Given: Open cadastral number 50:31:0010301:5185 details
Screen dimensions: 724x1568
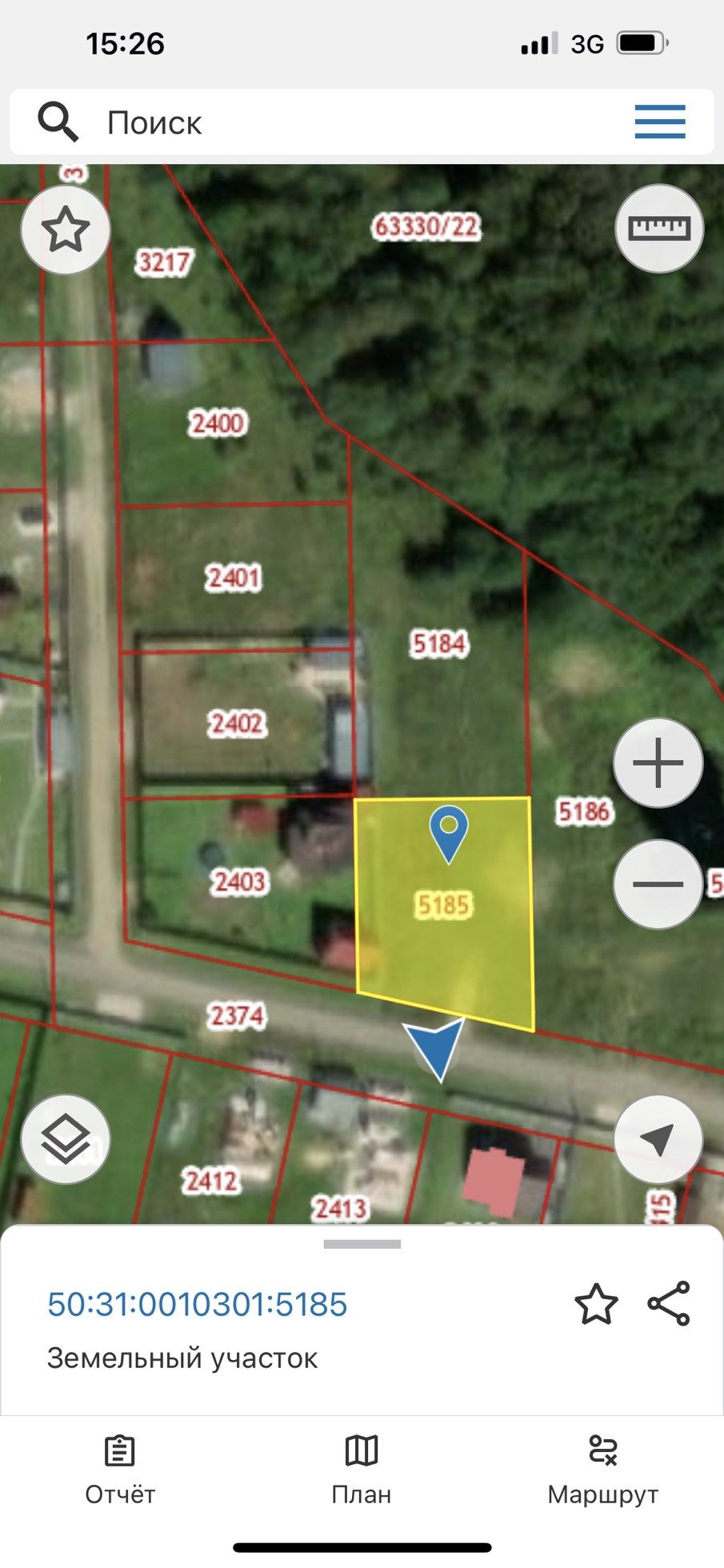Looking at the screenshot, I should point(198,1304).
